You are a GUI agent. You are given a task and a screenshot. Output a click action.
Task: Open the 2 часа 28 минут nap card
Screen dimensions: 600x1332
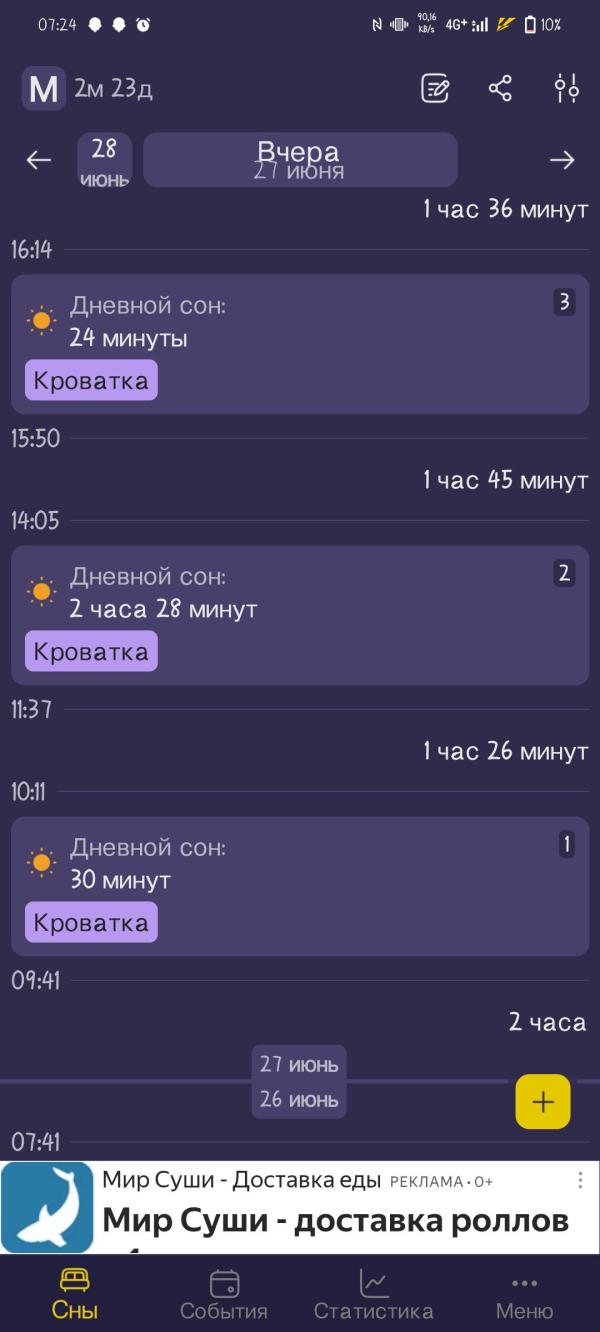[300, 615]
